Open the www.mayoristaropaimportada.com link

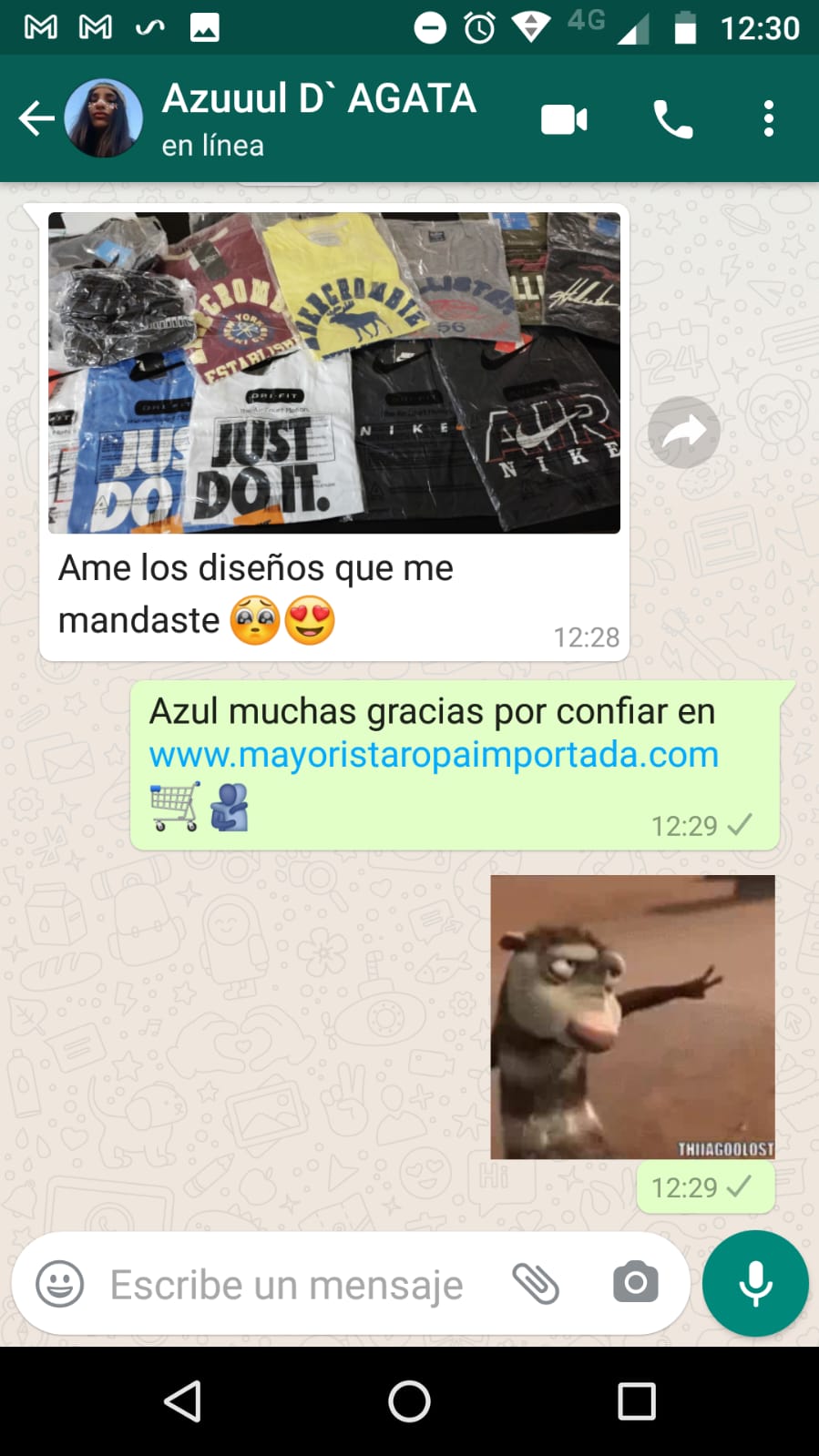point(434,755)
